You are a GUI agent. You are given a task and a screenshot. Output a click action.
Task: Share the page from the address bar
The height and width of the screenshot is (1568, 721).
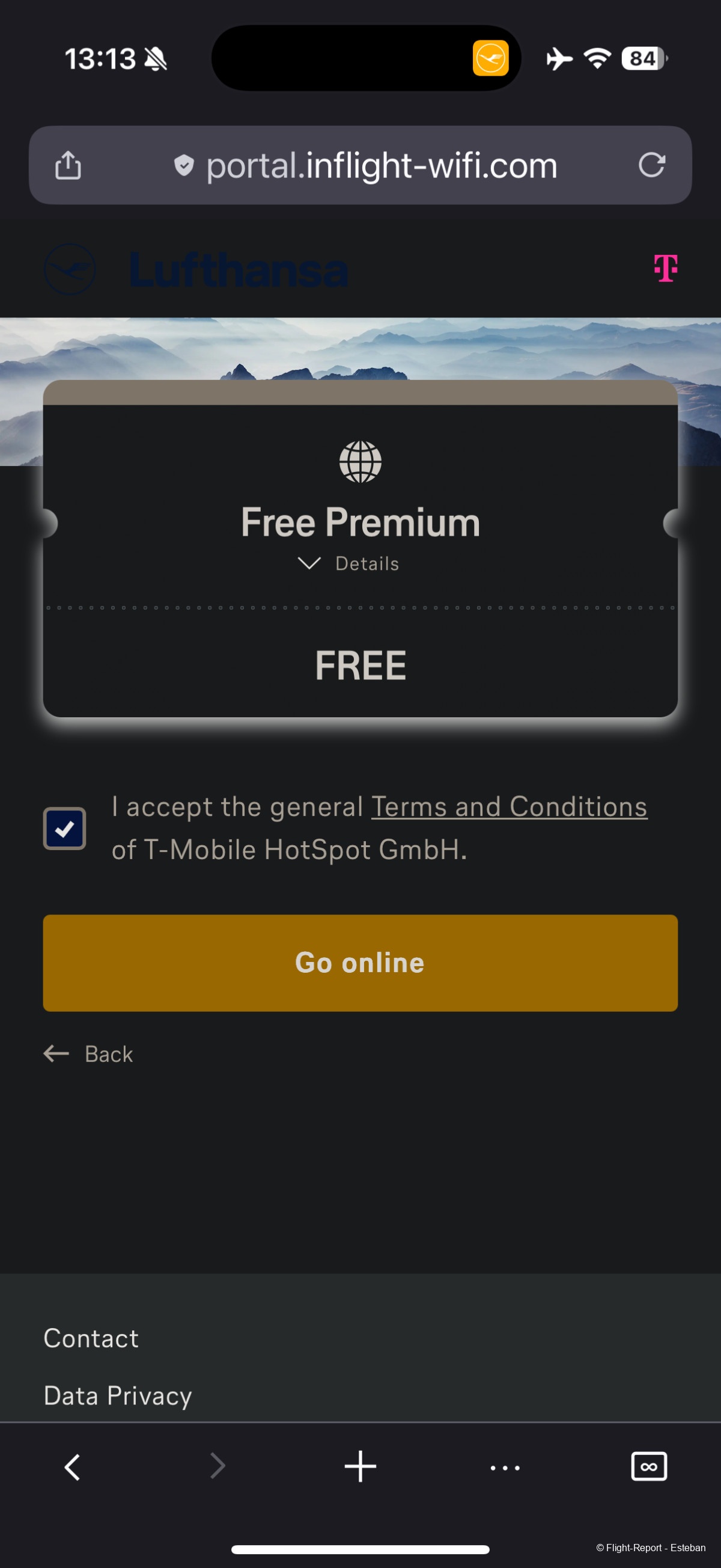click(x=67, y=165)
